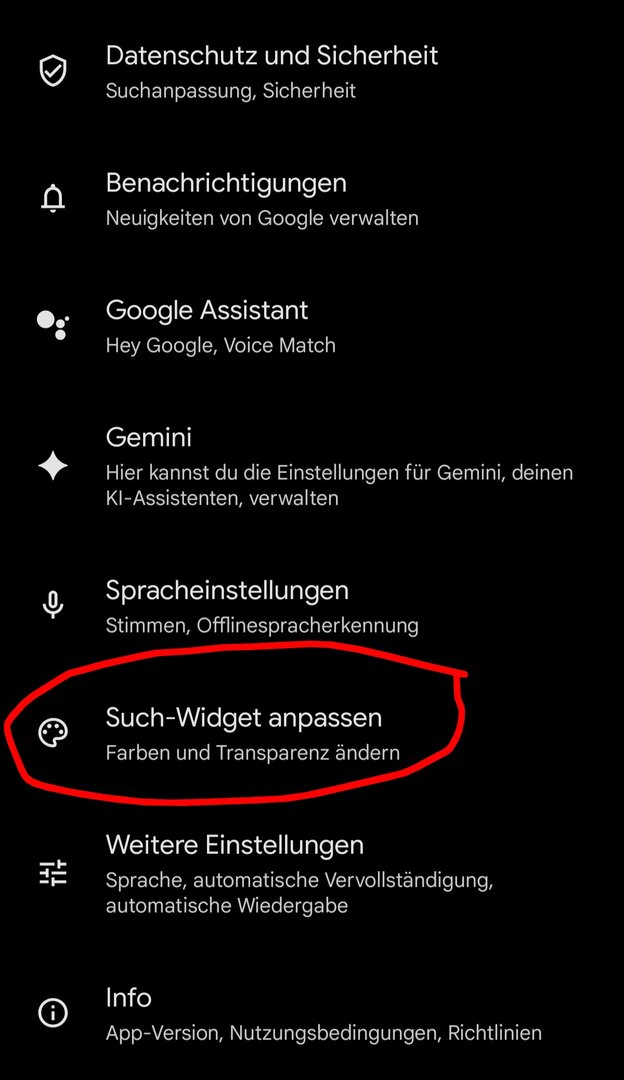Viewport: 624px width, 1080px height.
Task: Open Spracheinstellungen
Action: tap(262, 606)
